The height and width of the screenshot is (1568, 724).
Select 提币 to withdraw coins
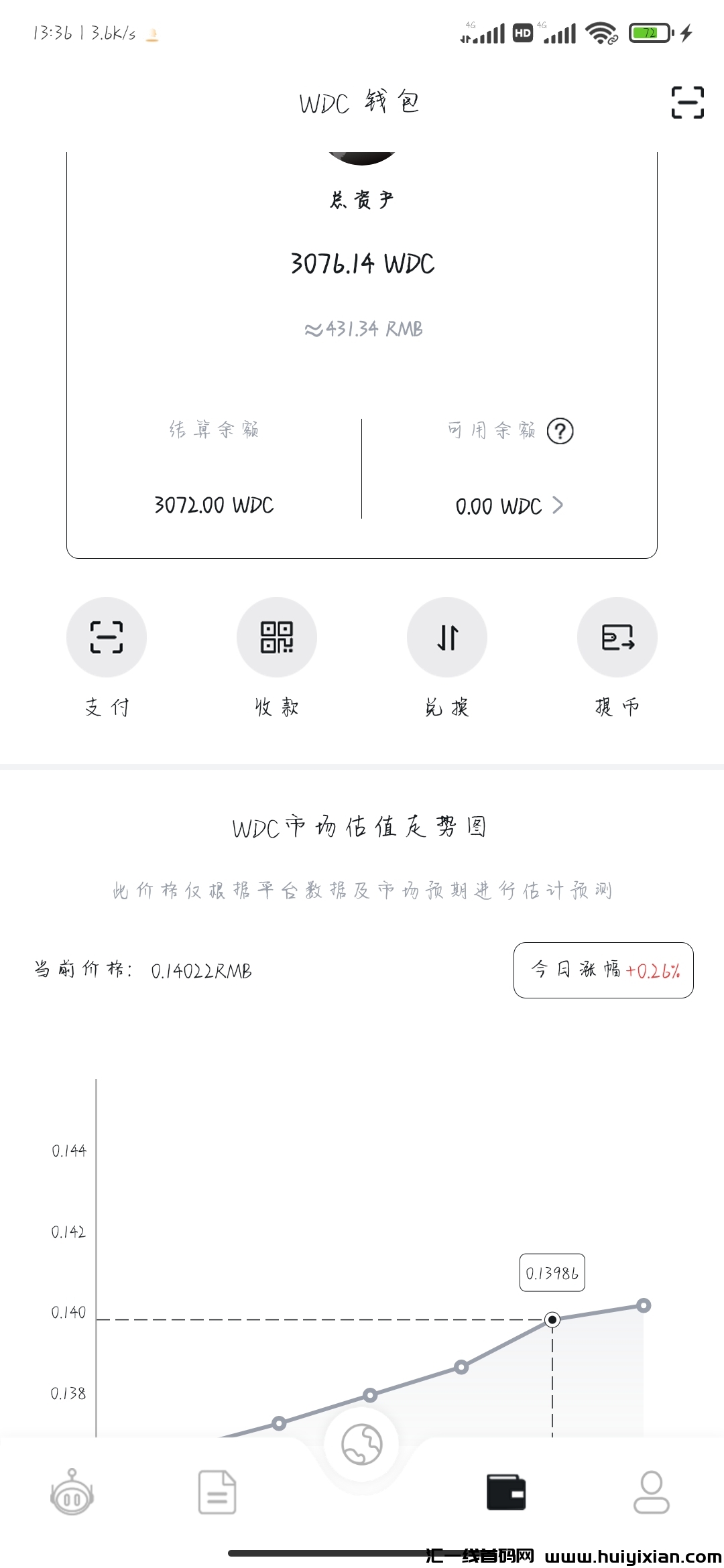point(617,637)
